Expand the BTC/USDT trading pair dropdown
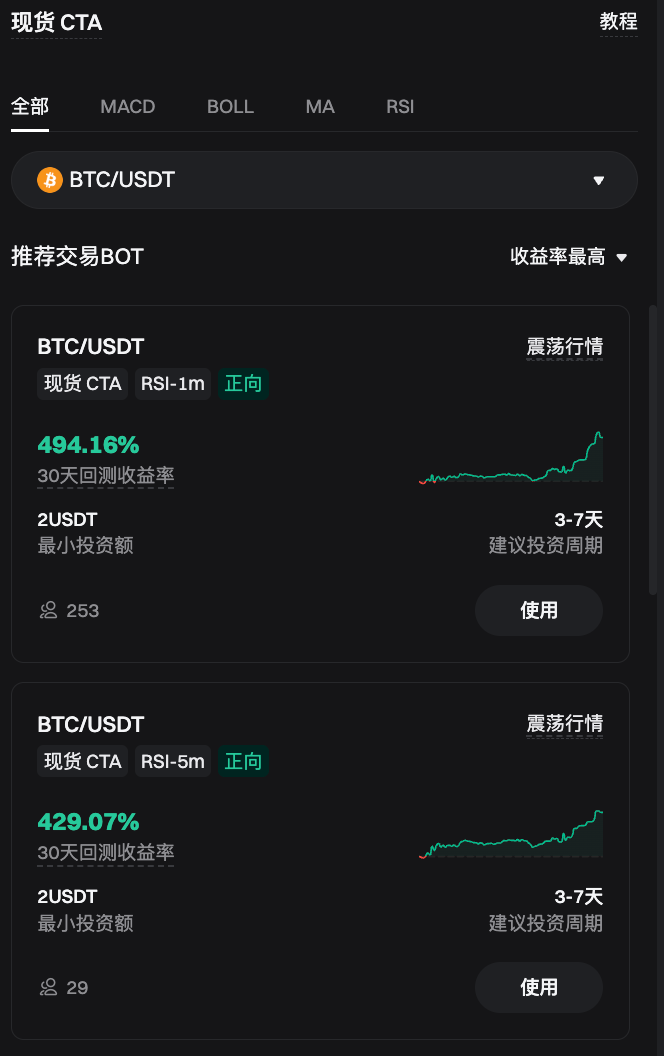The image size is (664, 1056). point(324,180)
